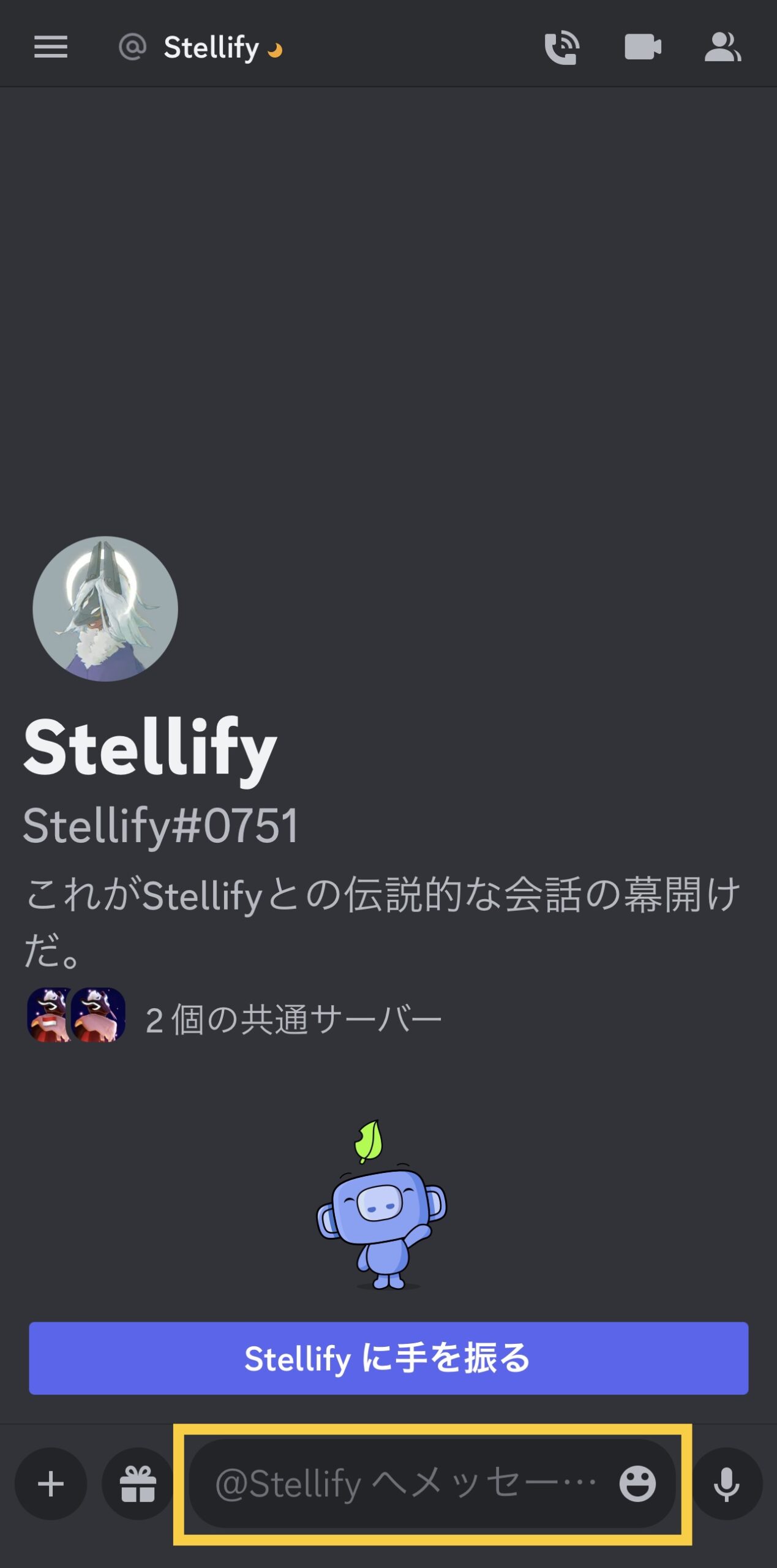Tap the Stellify に手を振る wave button
Image resolution: width=777 pixels, height=1568 pixels.
388,1358
